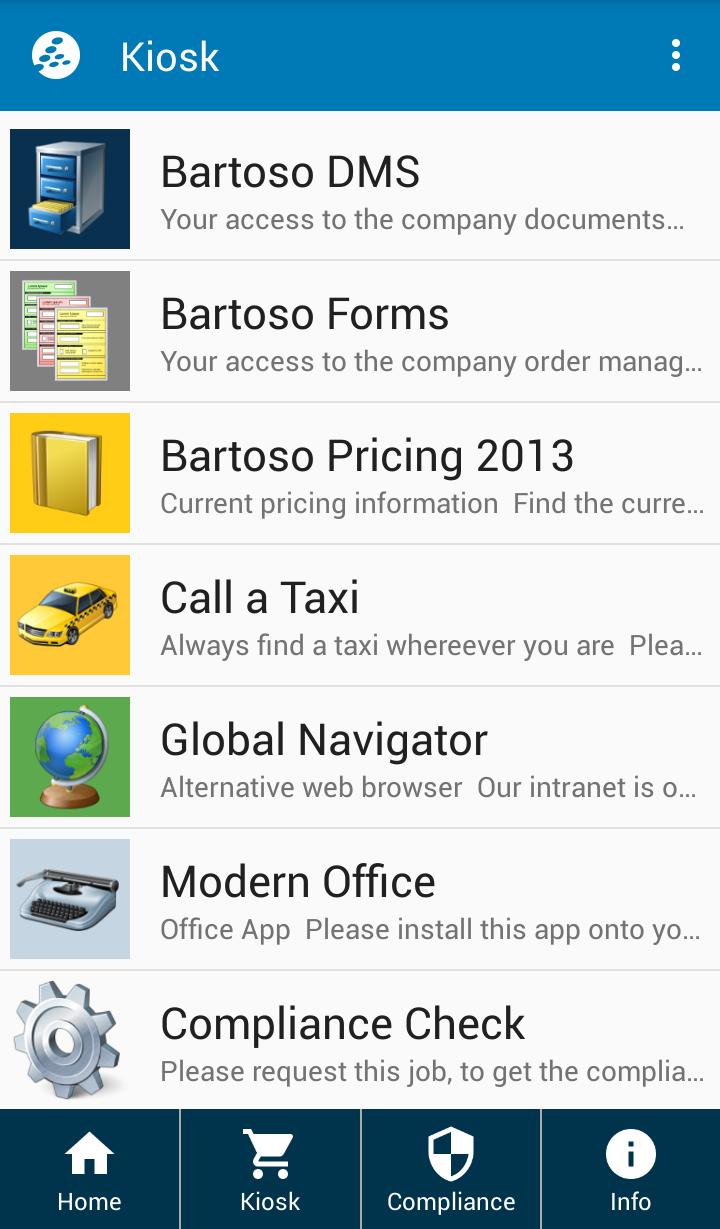Image resolution: width=720 pixels, height=1229 pixels.
Task: Request the Compliance Check job
Action: tap(400, 1040)
